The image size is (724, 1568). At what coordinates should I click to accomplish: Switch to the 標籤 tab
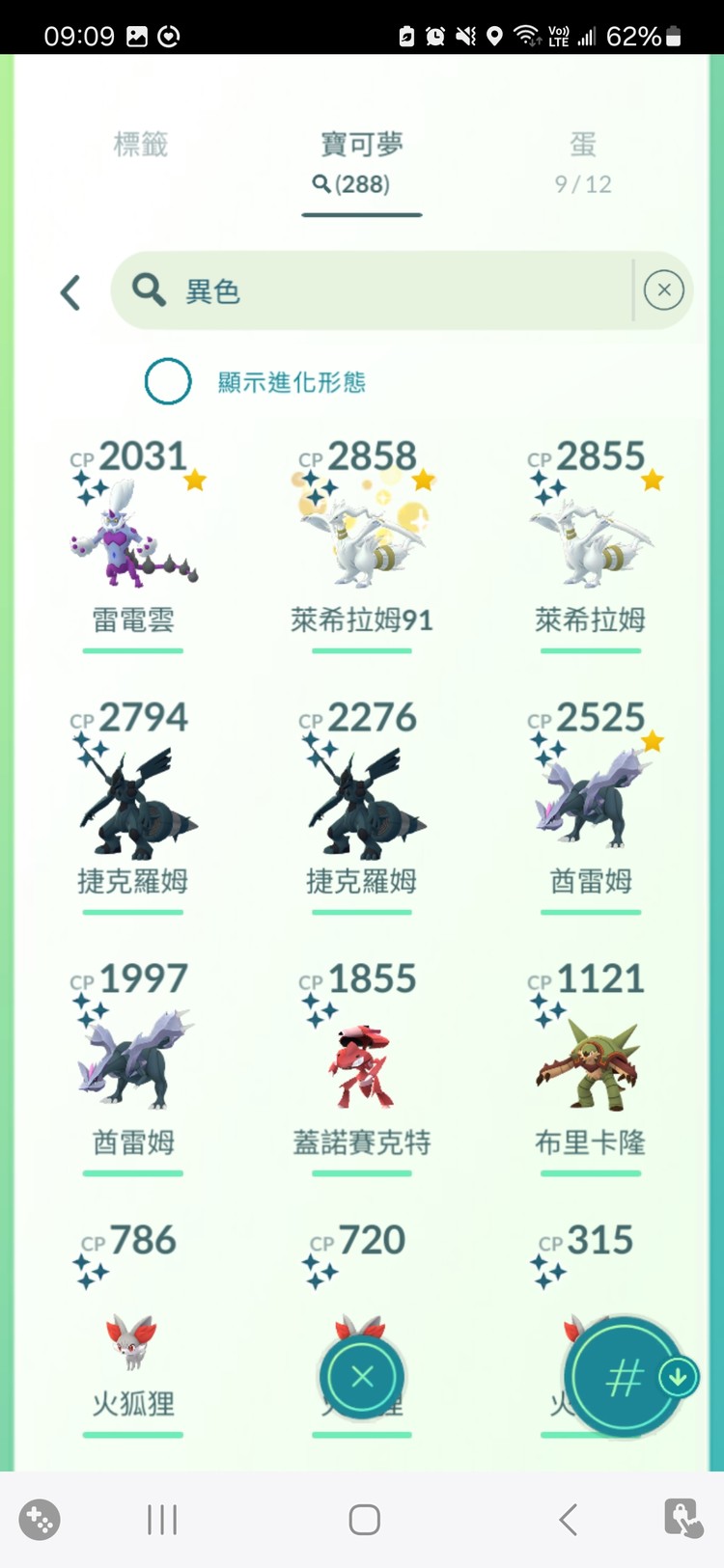(x=141, y=145)
